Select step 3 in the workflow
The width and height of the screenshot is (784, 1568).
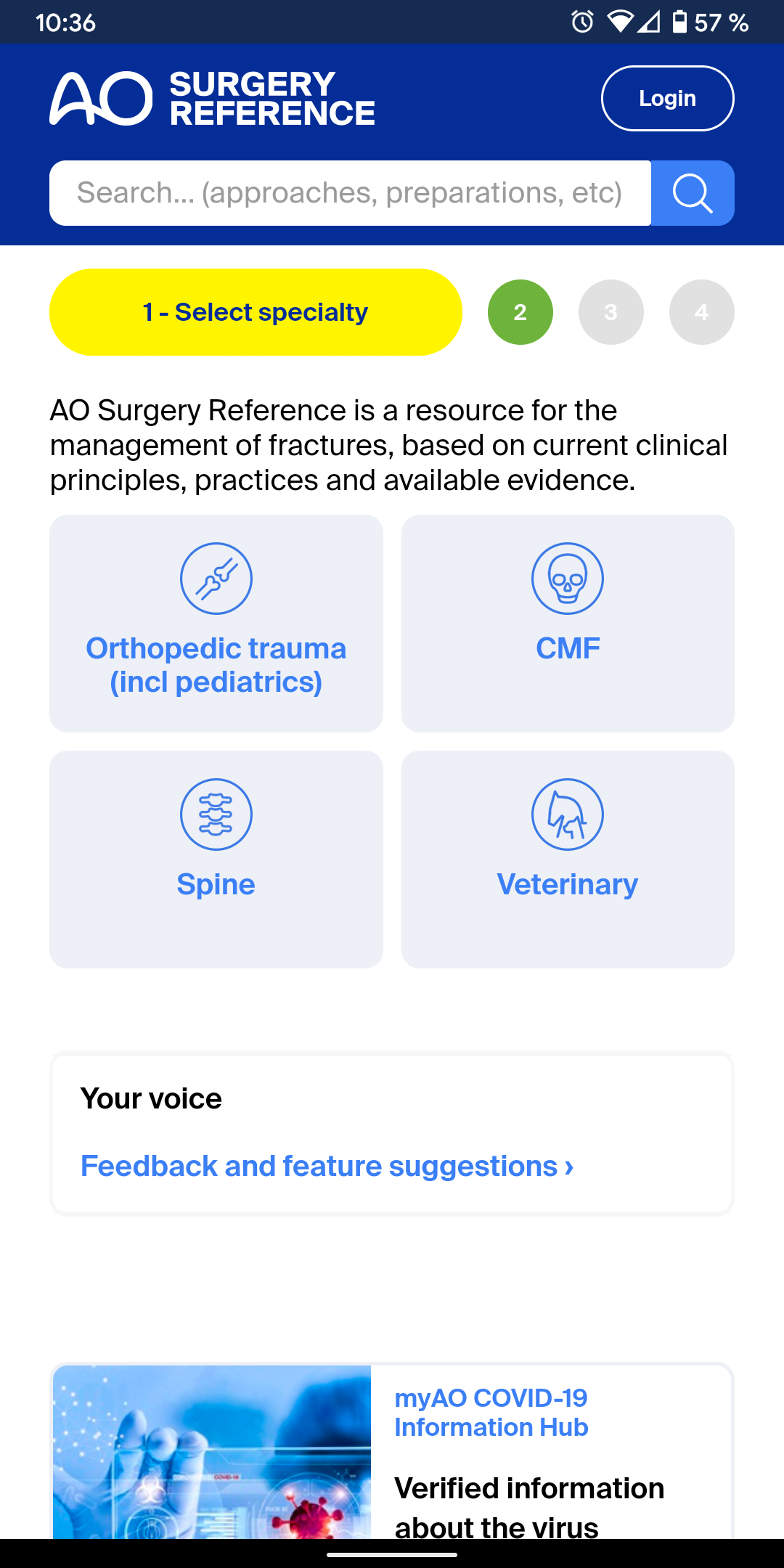[x=611, y=311]
